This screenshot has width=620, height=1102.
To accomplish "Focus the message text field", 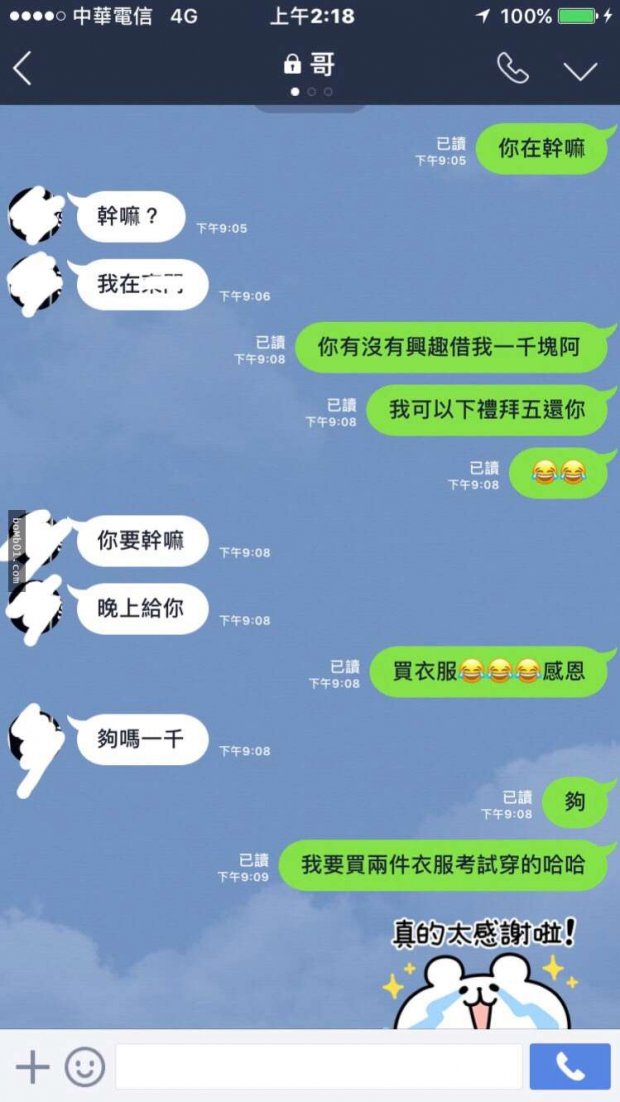I will (318, 1067).
